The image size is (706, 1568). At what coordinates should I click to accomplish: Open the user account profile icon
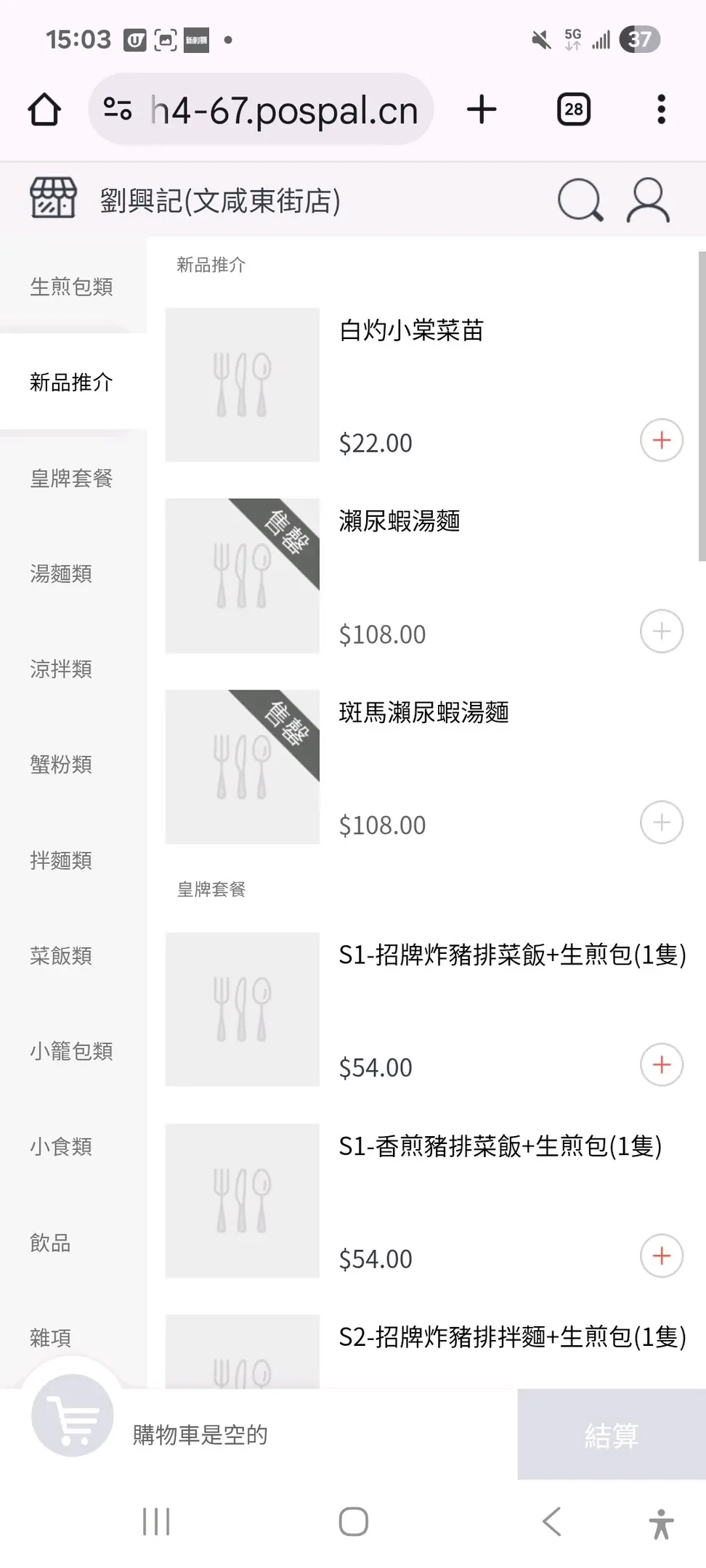coord(647,200)
